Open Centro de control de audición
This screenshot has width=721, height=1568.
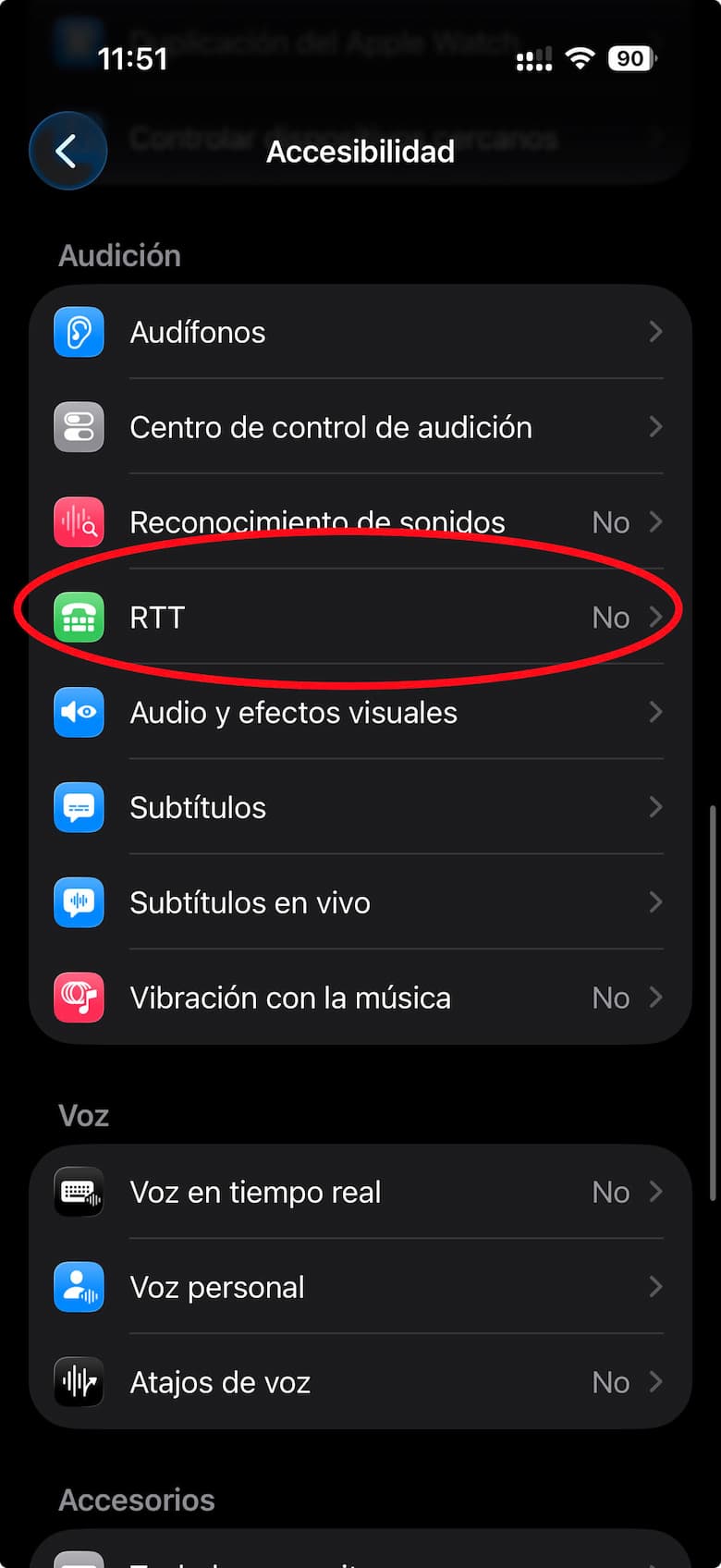360,427
